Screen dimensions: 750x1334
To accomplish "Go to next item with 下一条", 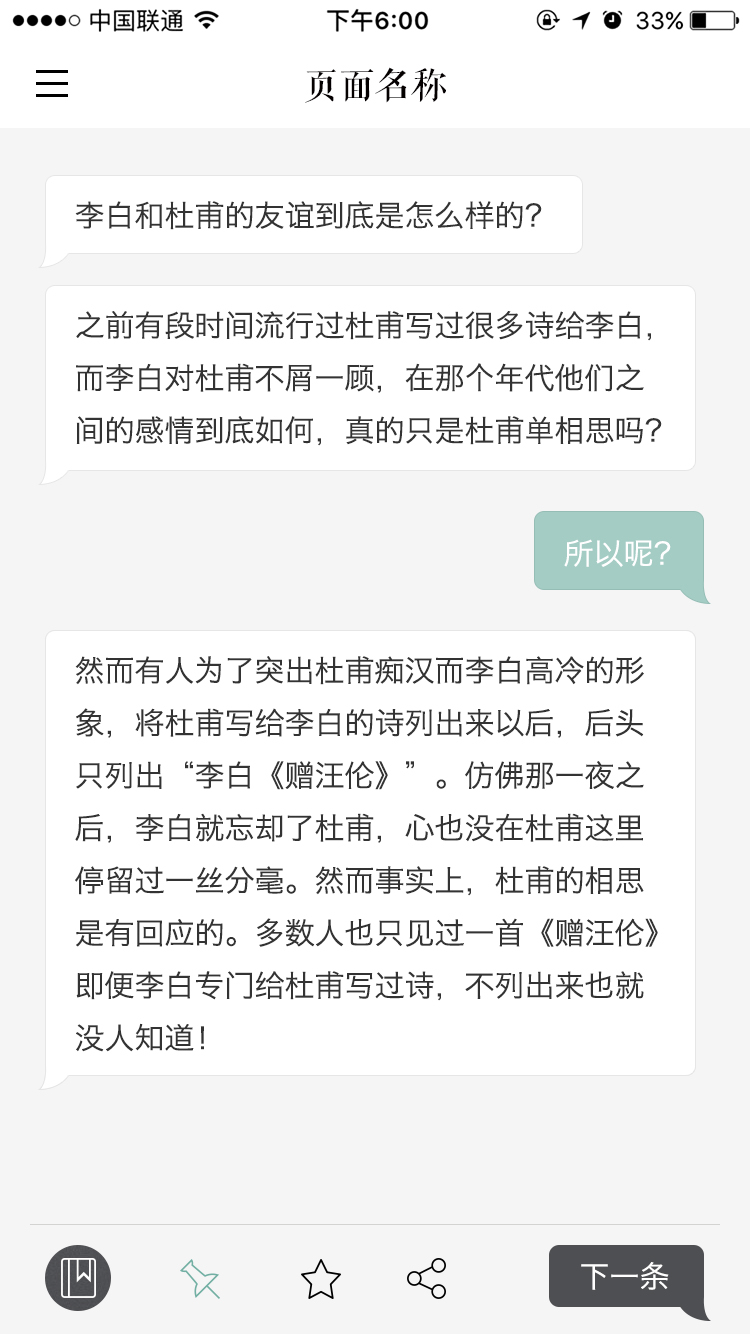I will point(625,1276).
